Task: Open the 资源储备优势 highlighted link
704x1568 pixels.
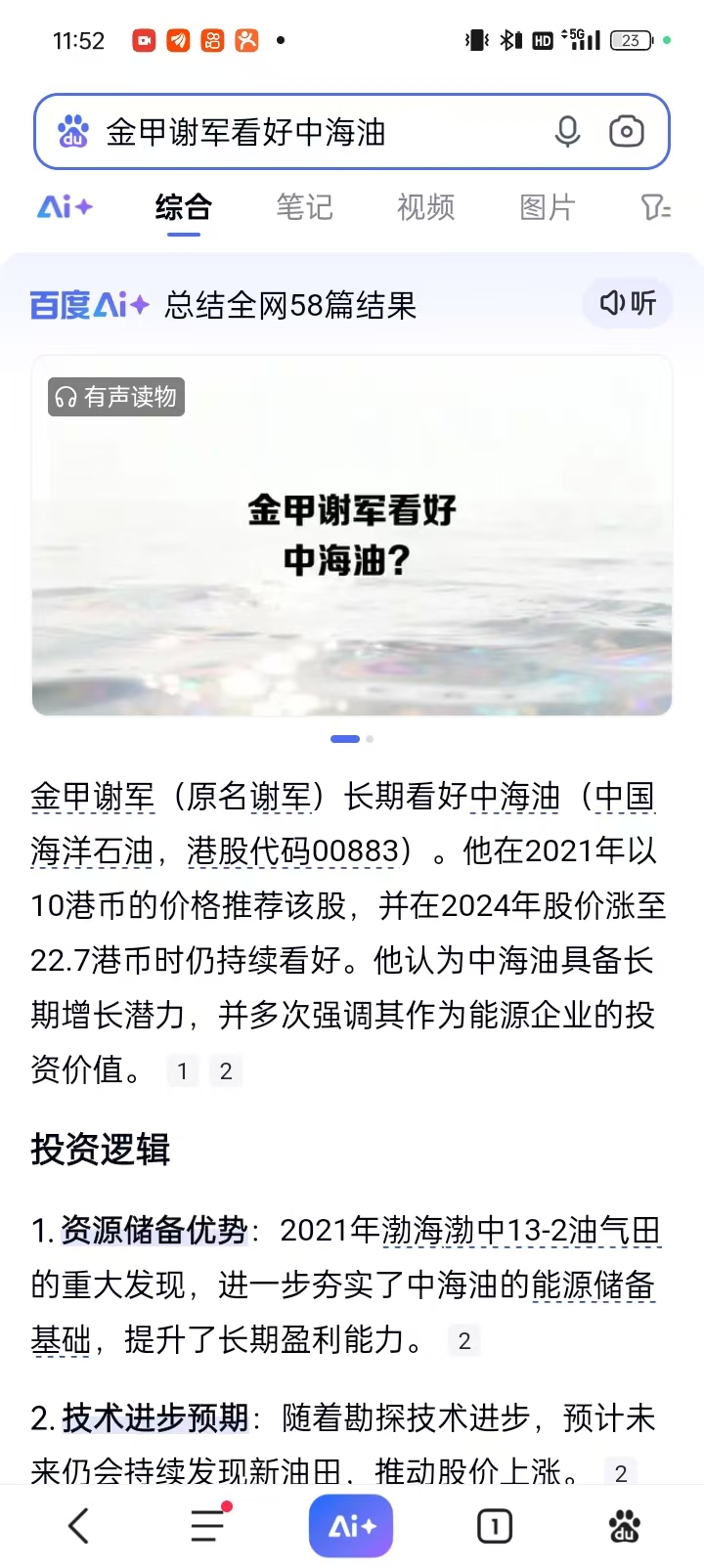Action: (x=154, y=1230)
